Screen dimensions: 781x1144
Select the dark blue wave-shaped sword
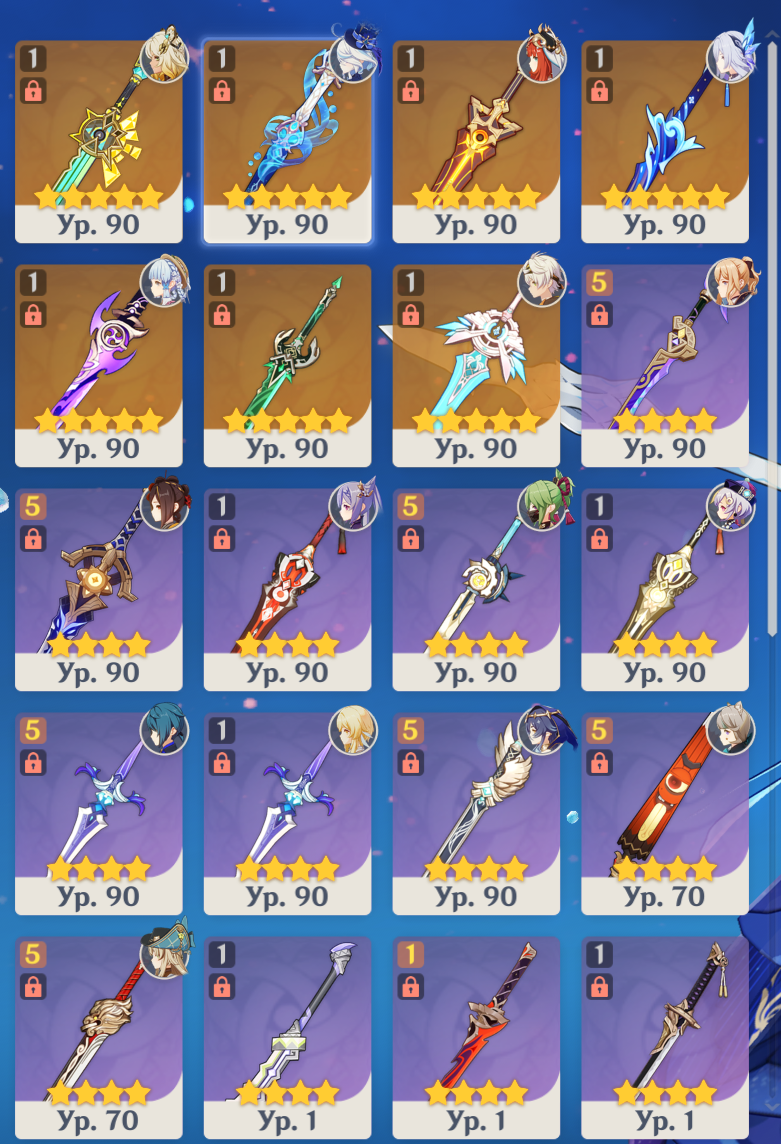[x=665, y=140]
